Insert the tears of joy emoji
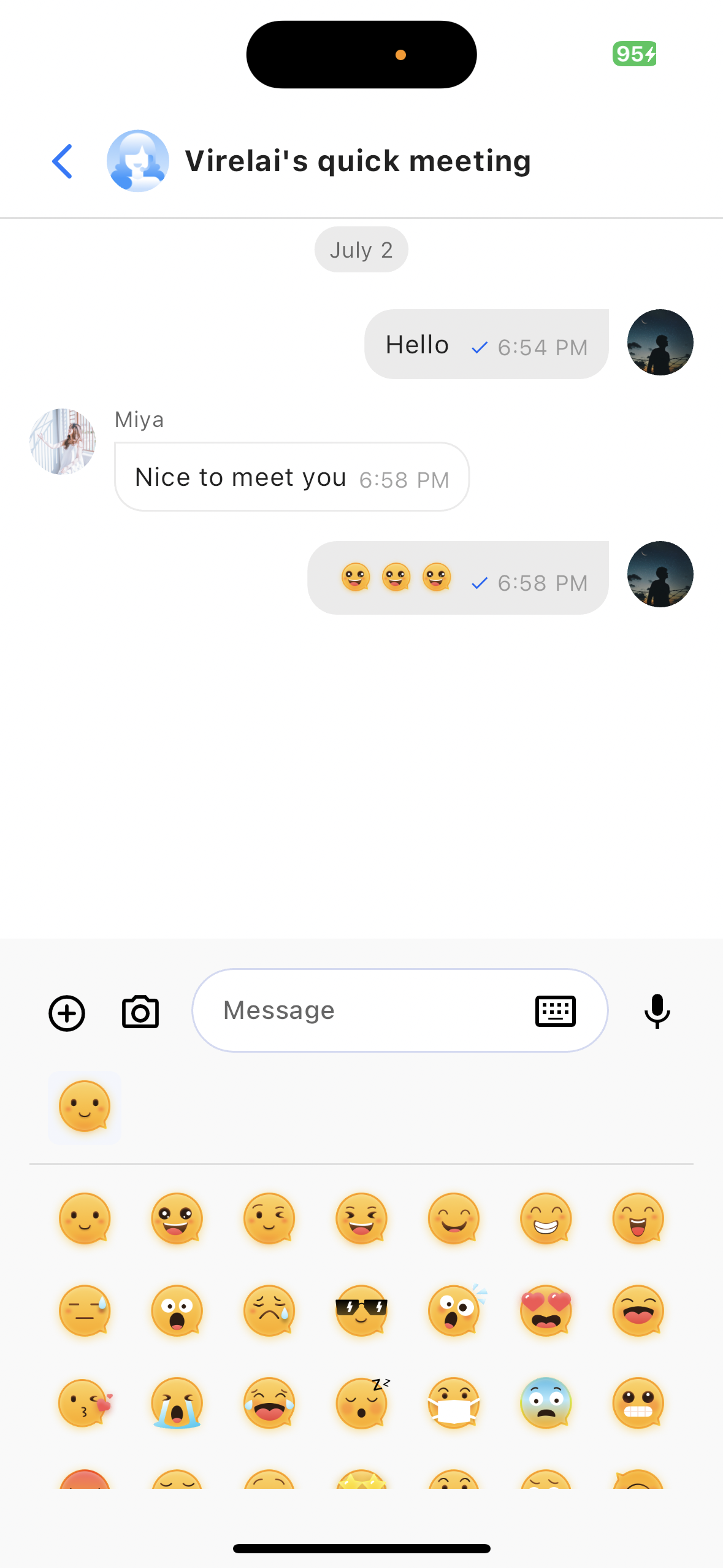The height and width of the screenshot is (1568, 723). [269, 1403]
